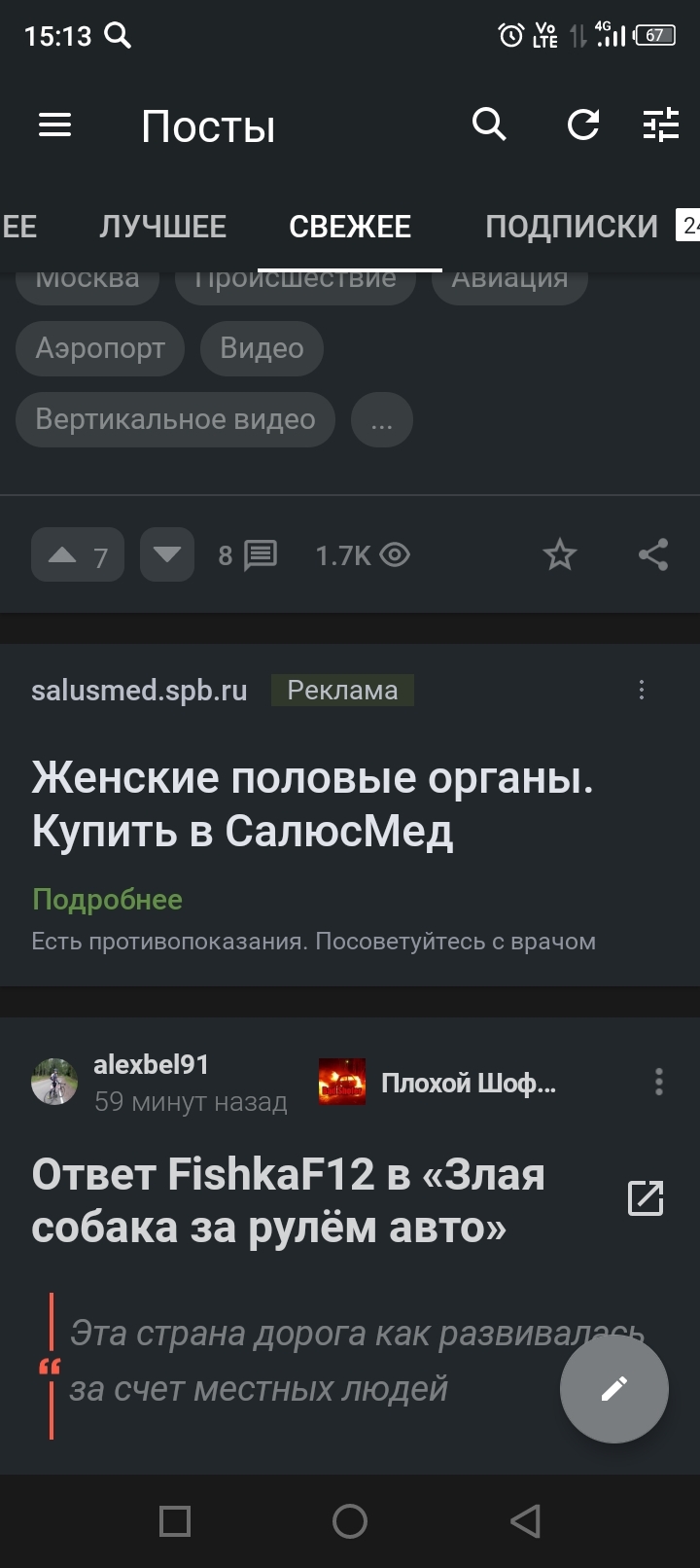Open the 8 comments on the post
Screen dimensions: 700x1568
click(249, 555)
